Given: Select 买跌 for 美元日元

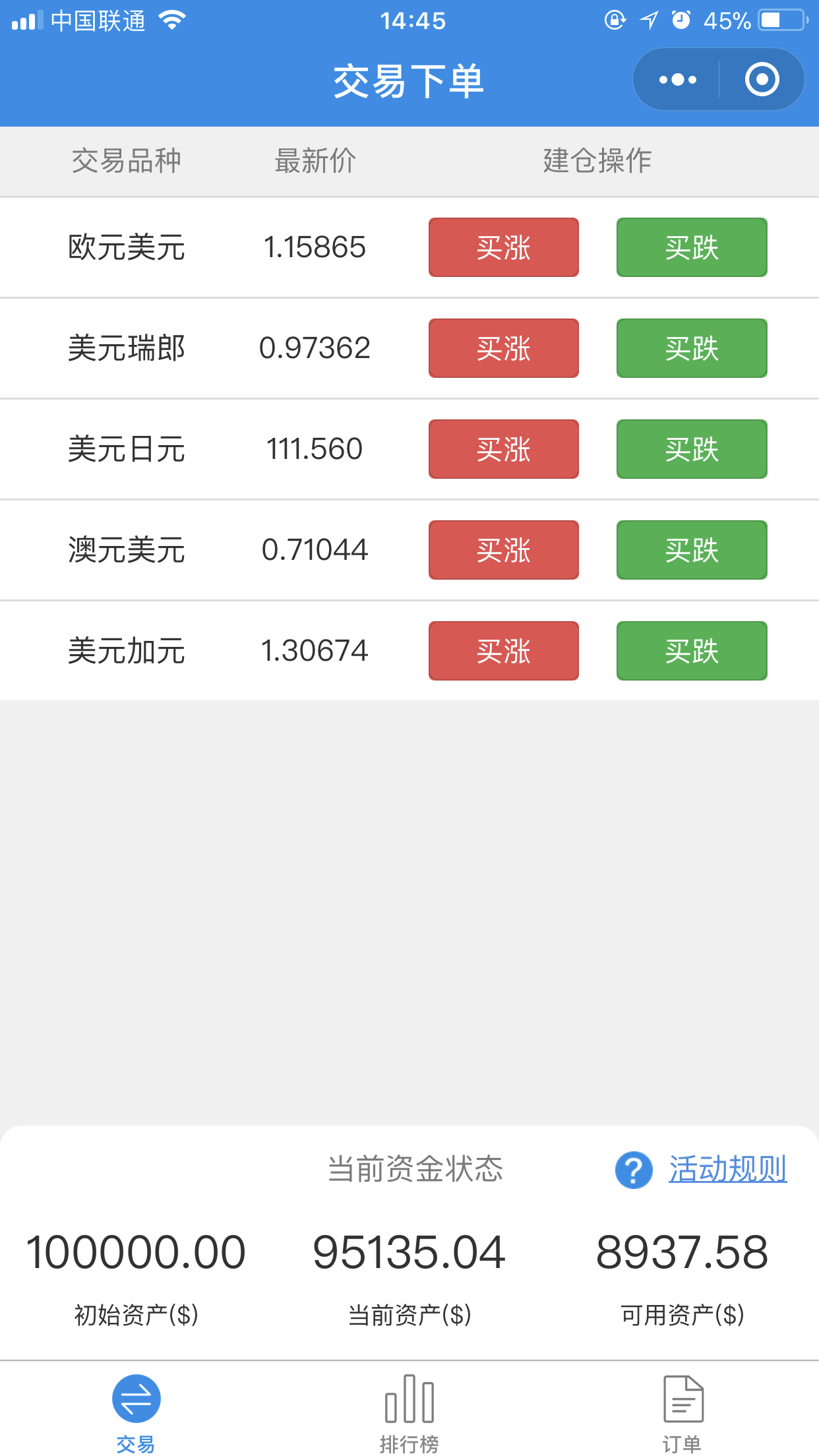Looking at the screenshot, I should [692, 449].
